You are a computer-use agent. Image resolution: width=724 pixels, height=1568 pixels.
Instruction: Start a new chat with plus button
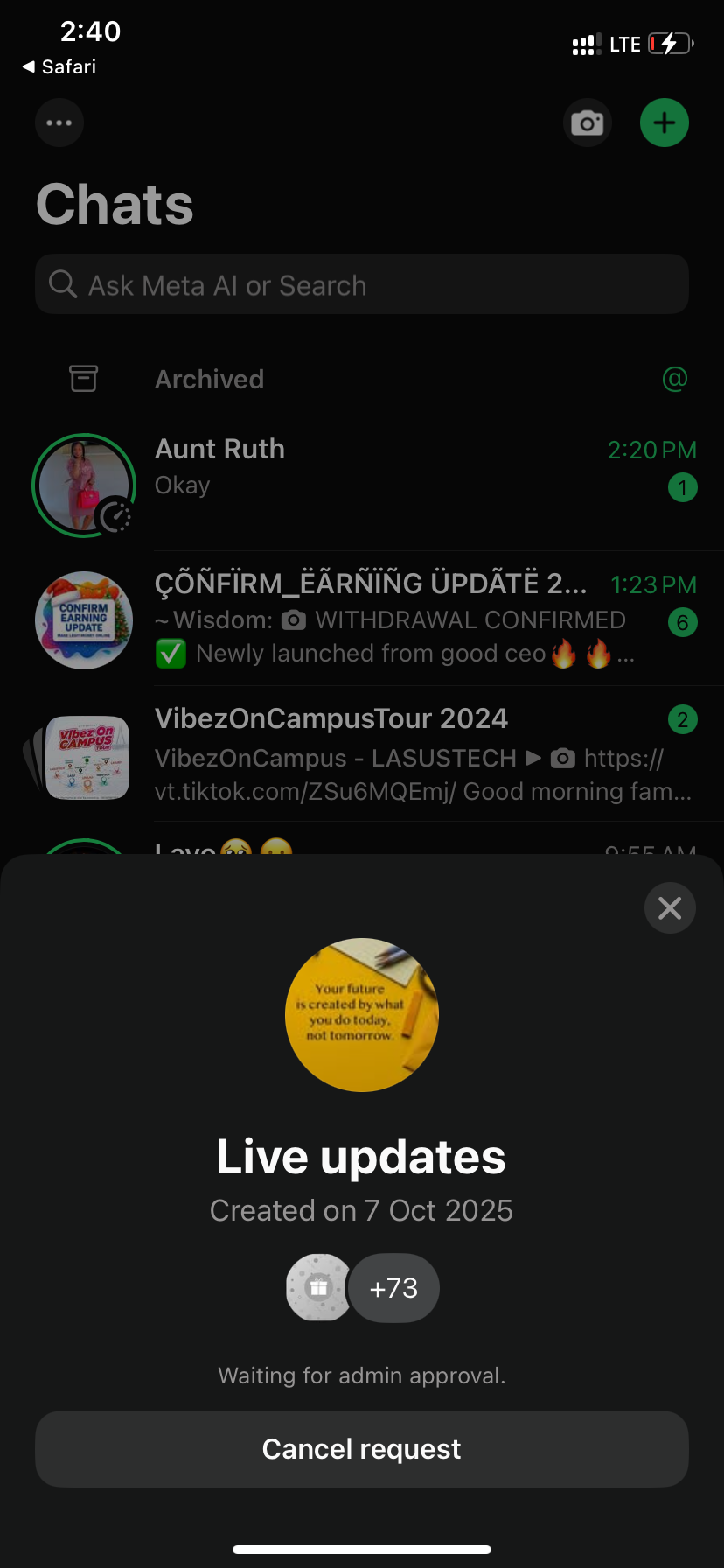click(x=665, y=122)
